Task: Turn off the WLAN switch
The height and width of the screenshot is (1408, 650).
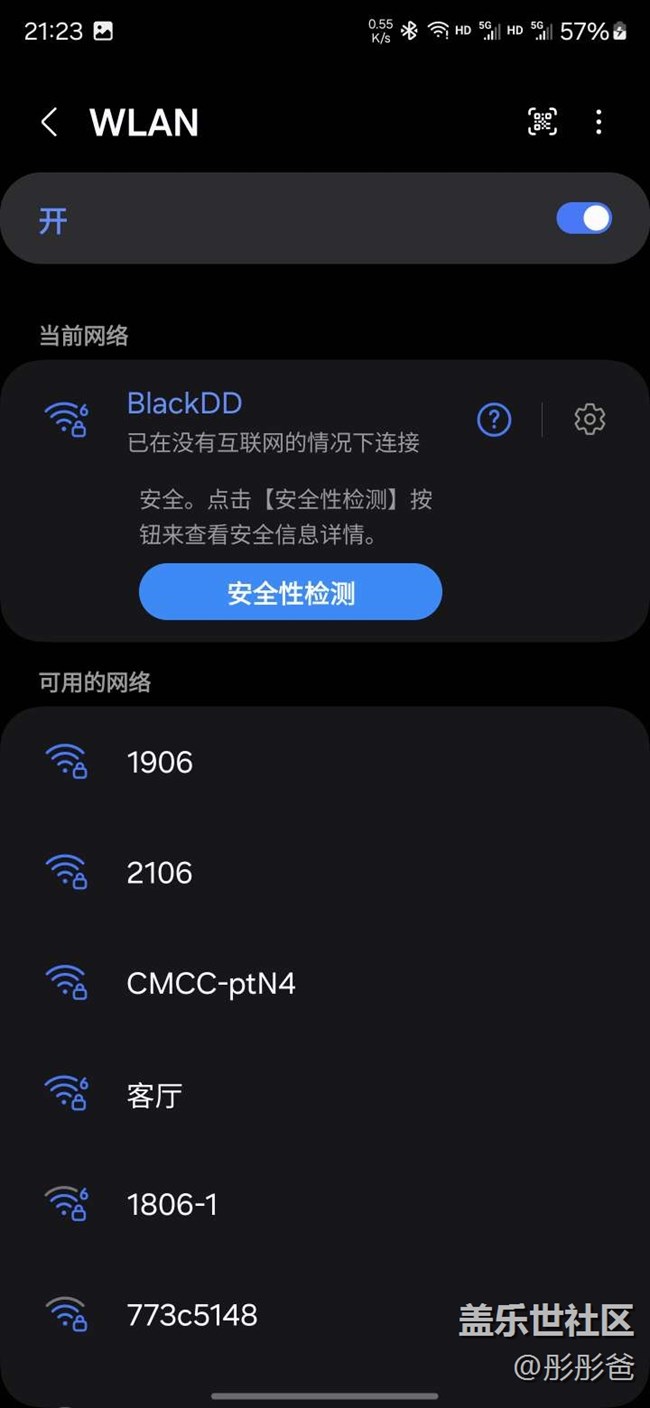Action: tap(584, 219)
